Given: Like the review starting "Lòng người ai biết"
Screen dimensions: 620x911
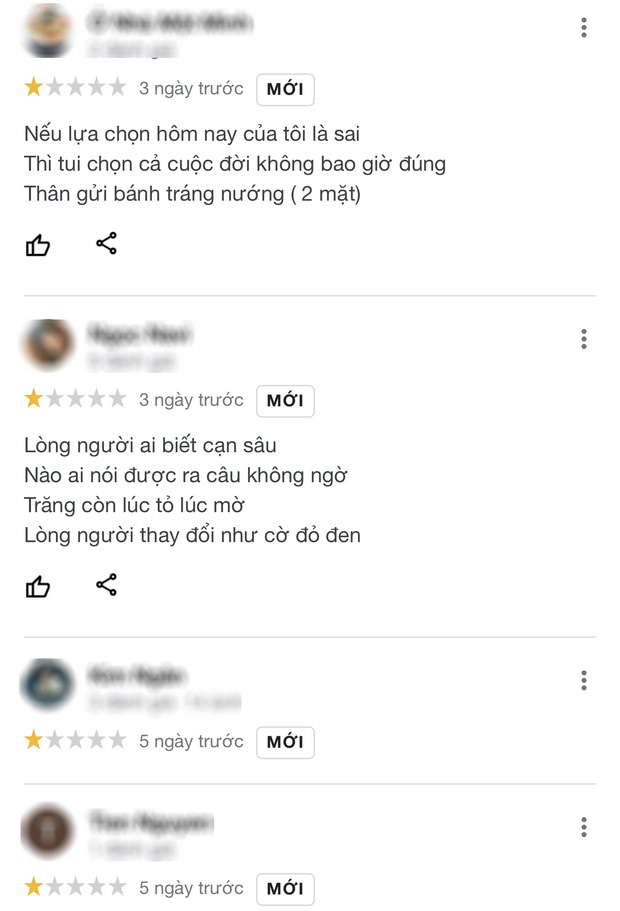Looking at the screenshot, I should tap(38, 586).
